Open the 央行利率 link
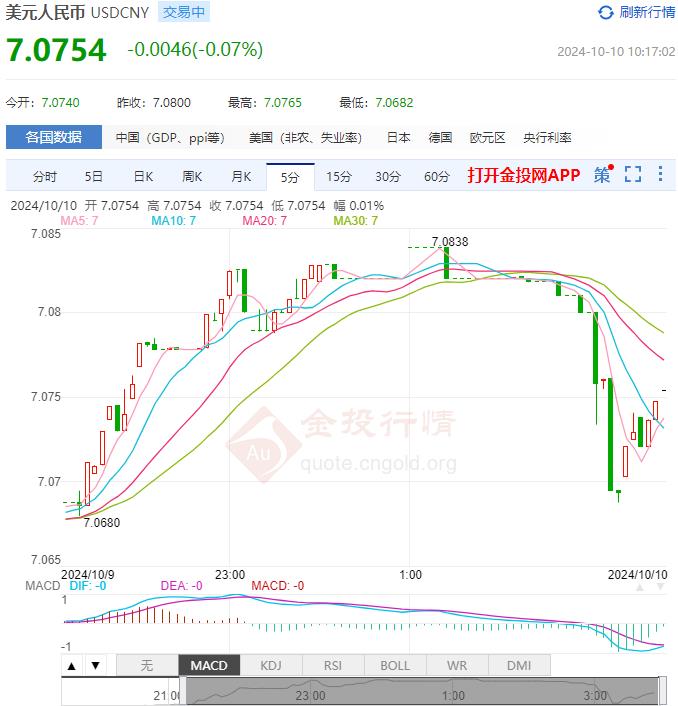This screenshot has width=678, height=706. pos(547,138)
